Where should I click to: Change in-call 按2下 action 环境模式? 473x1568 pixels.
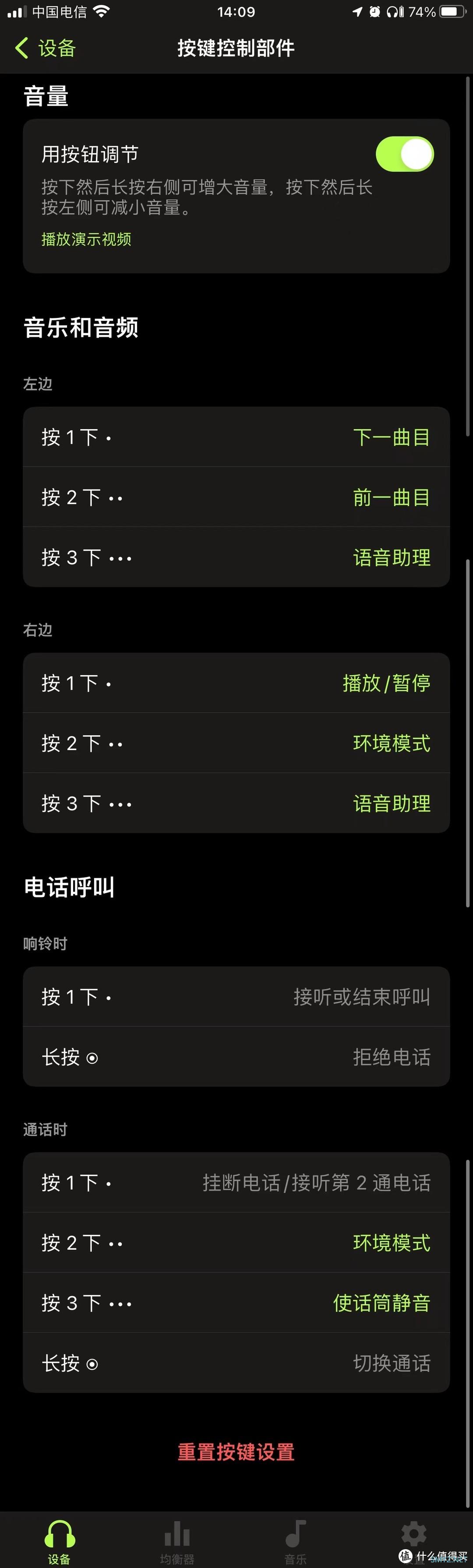click(391, 1242)
